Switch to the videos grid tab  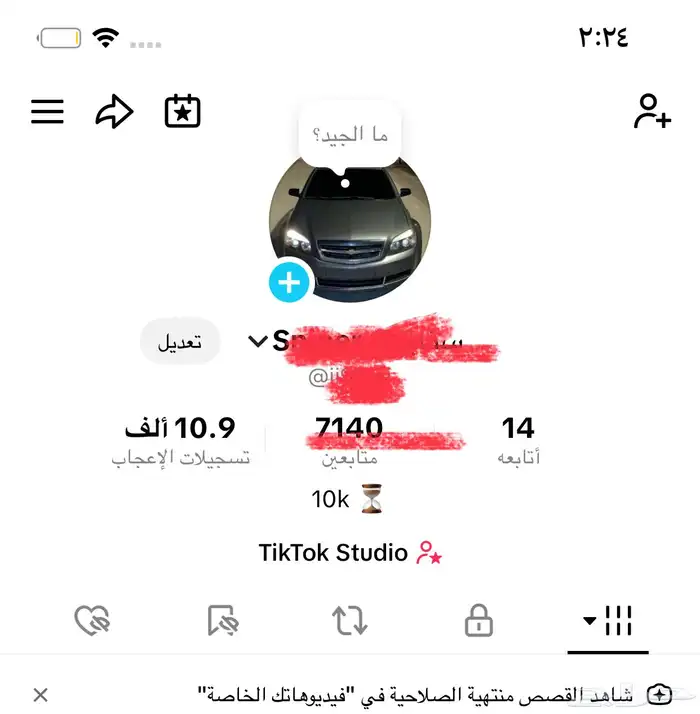pos(608,621)
